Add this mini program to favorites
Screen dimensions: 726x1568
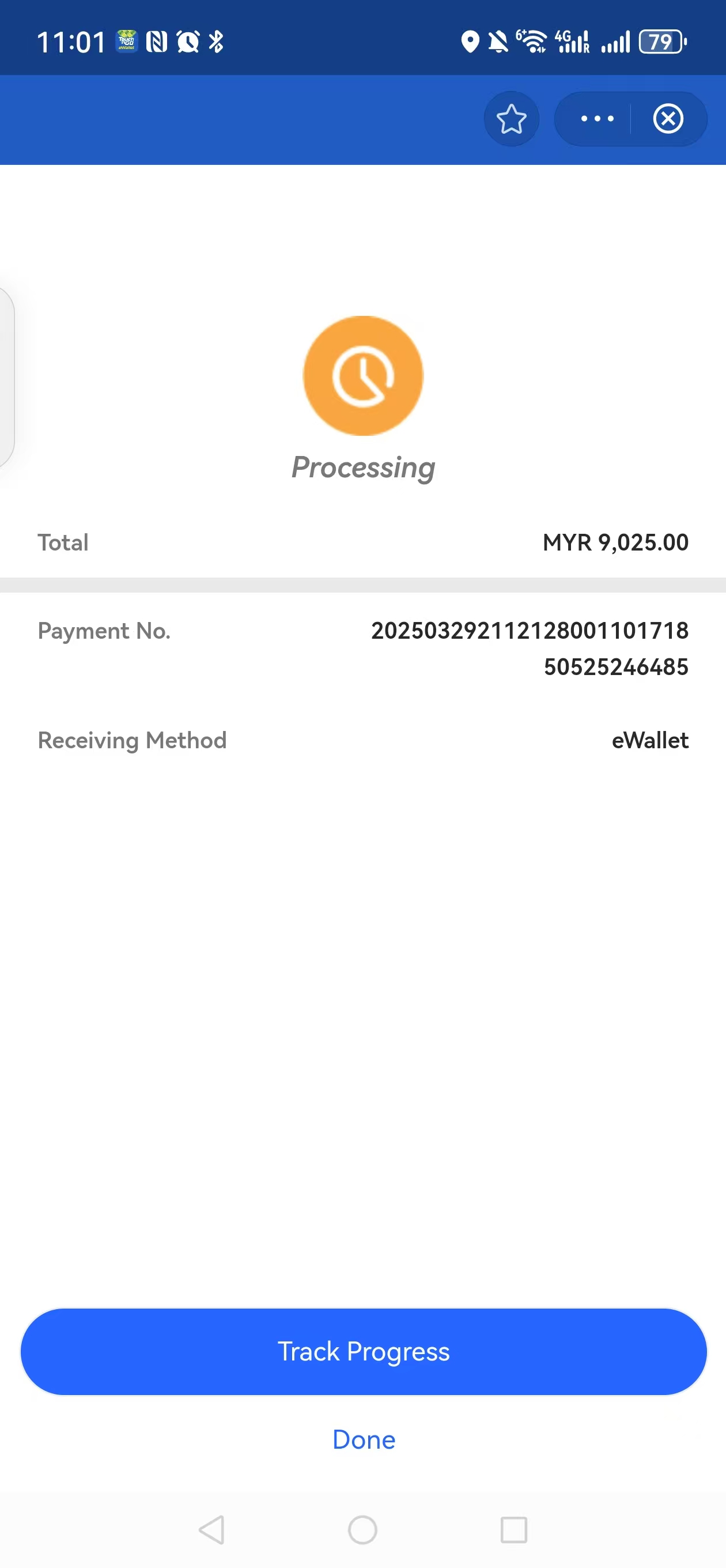coord(511,119)
